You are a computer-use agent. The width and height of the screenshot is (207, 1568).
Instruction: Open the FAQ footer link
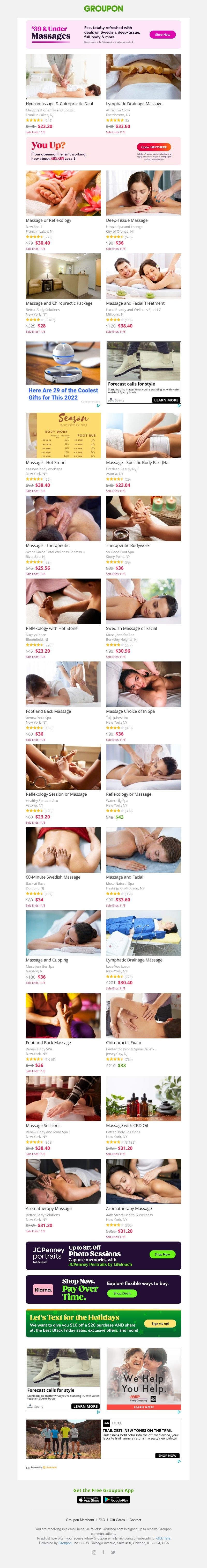click(102, 1519)
